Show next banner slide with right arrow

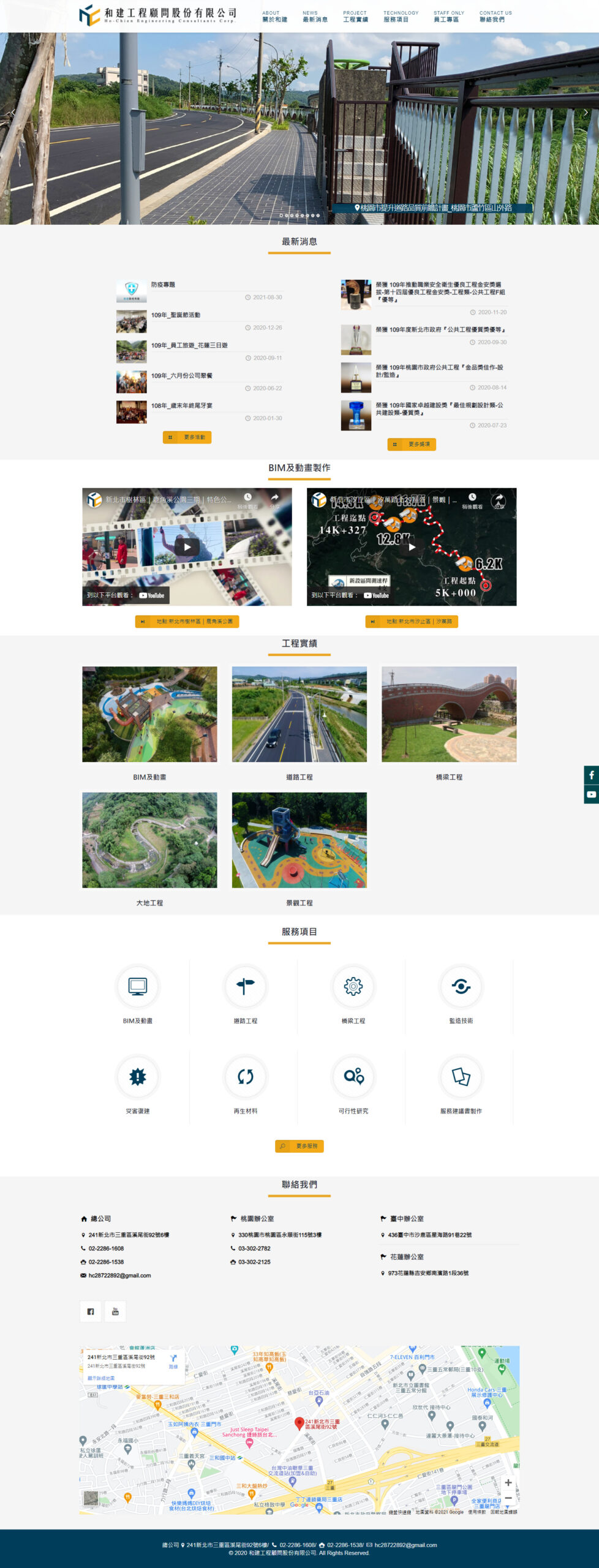coord(586,112)
